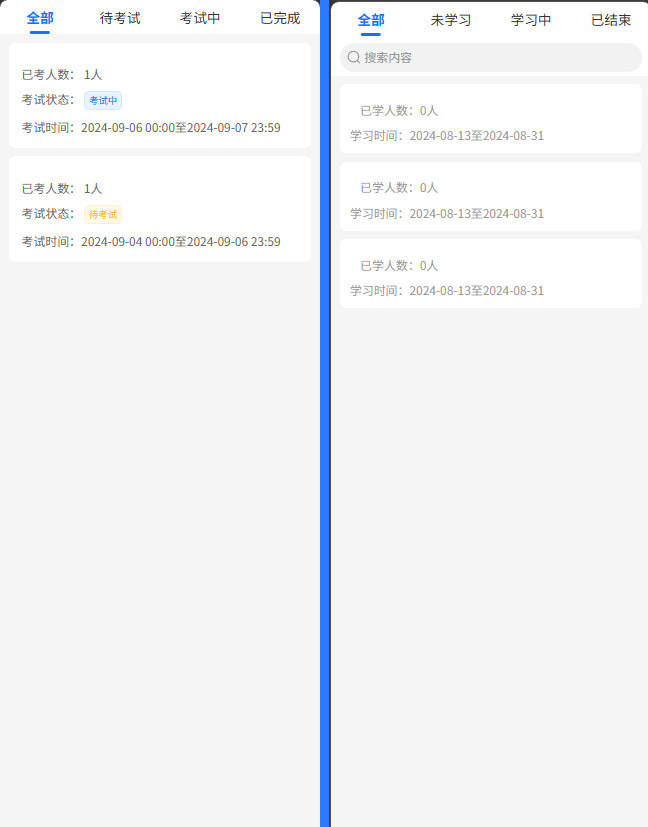Image resolution: width=648 pixels, height=827 pixels.
Task: View courses under the 学习中 tab
Action: pyautogui.click(x=531, y=20)
